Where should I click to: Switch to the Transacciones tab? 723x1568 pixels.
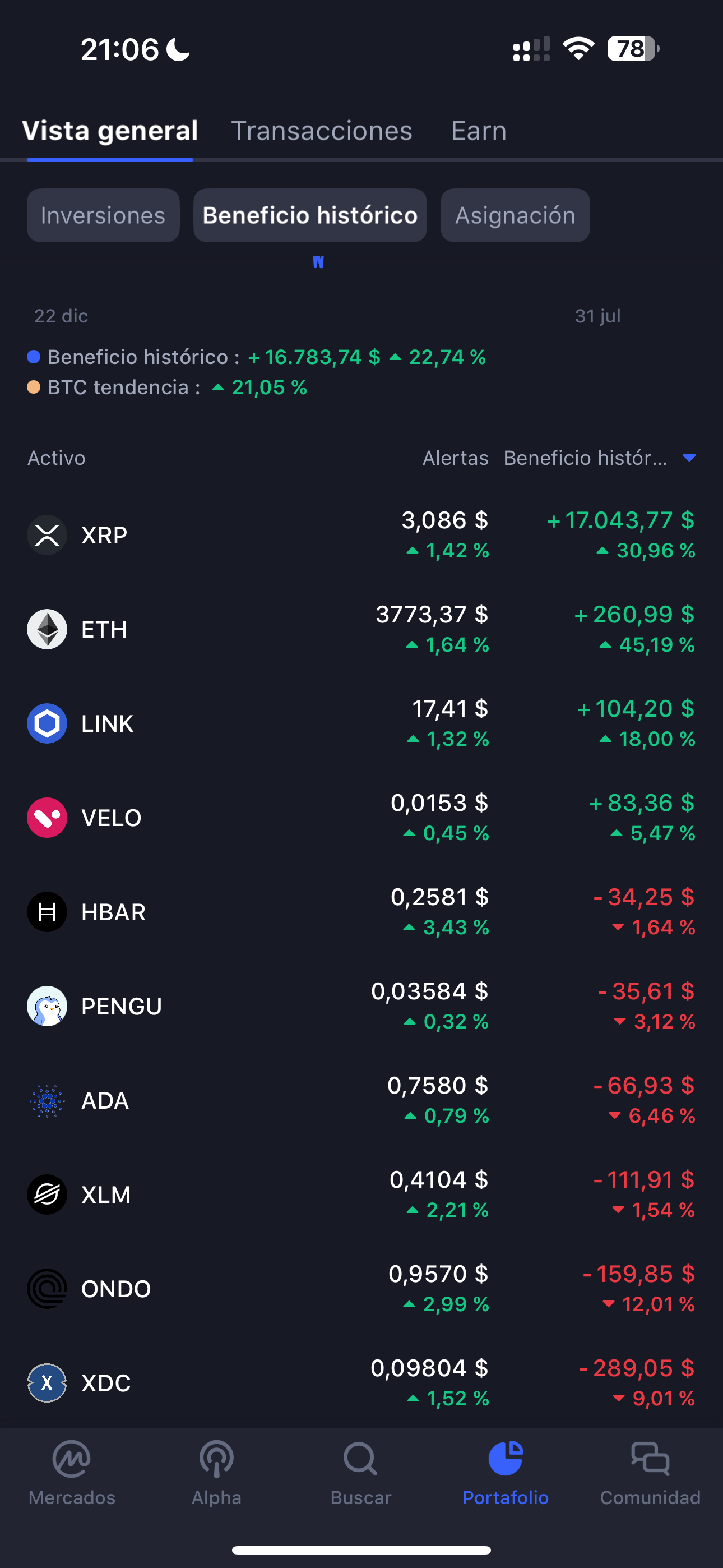[x=321, y=131]
